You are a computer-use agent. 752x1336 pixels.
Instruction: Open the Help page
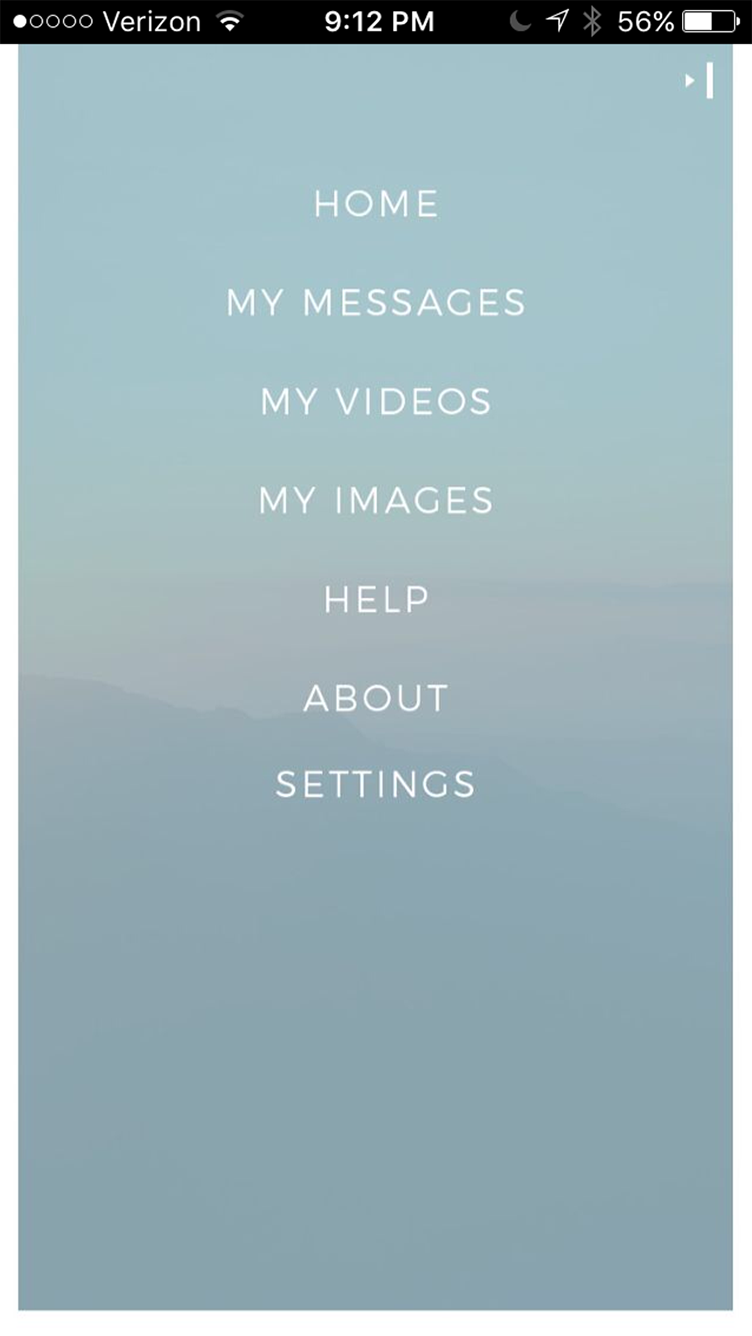tap(376, 599)
